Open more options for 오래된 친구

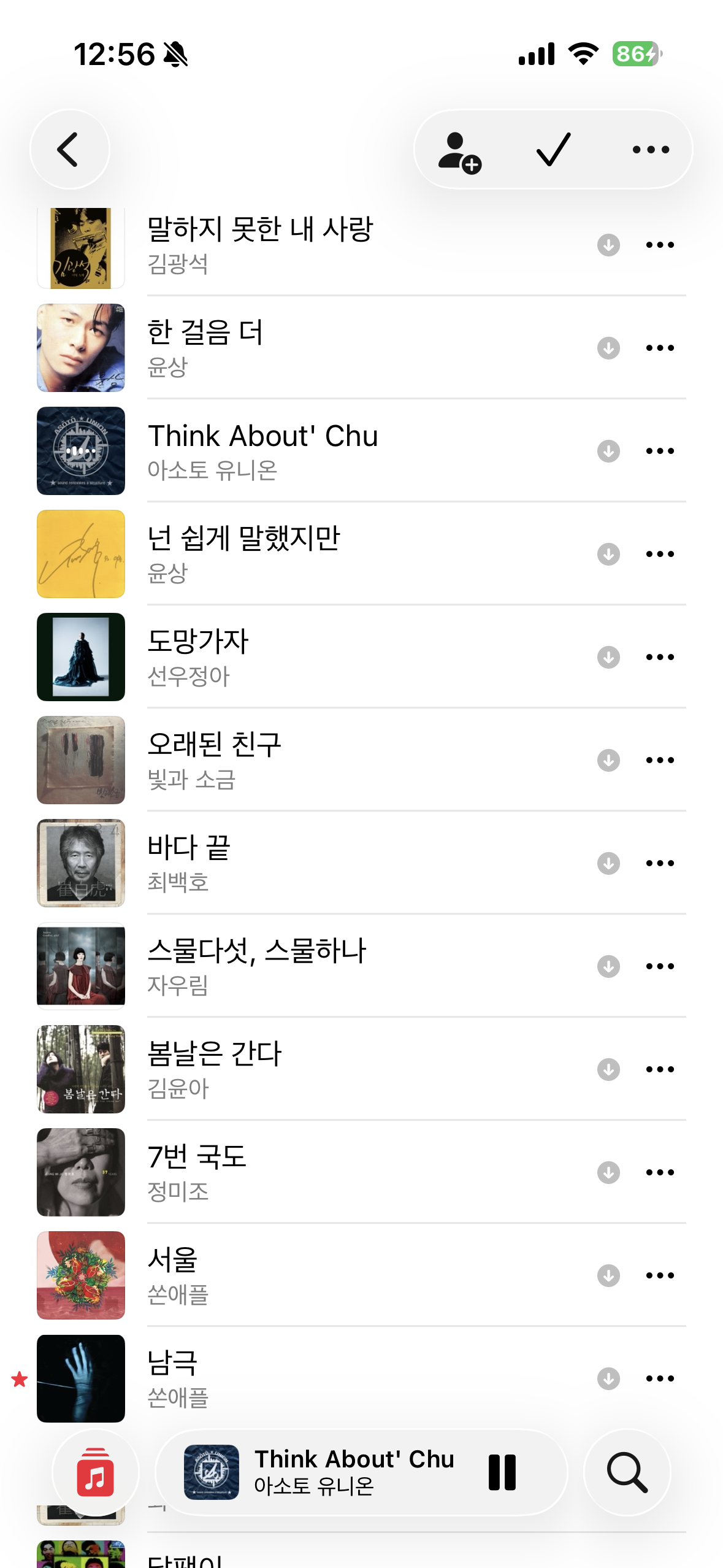tap(660, 760)
